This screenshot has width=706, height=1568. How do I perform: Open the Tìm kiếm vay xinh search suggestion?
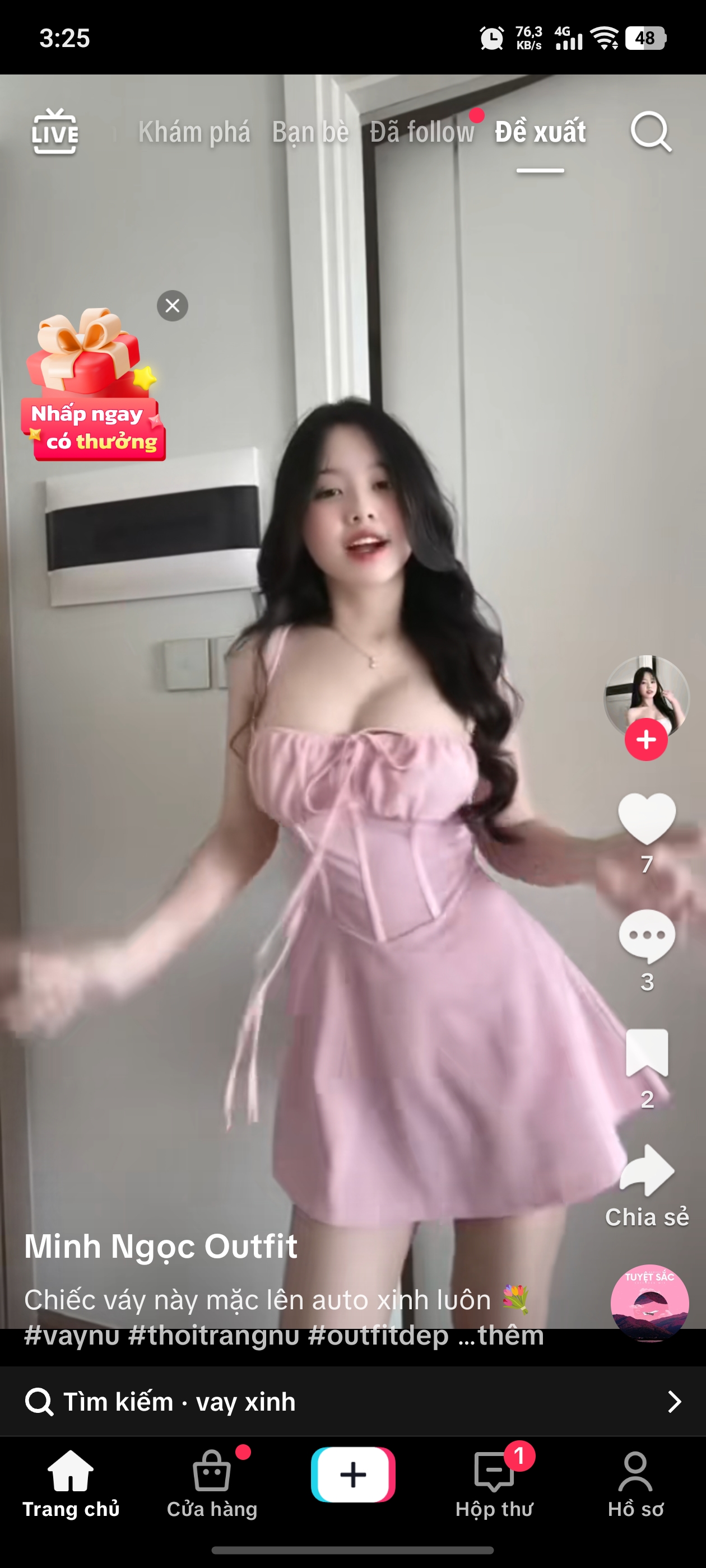(352, 1402)
